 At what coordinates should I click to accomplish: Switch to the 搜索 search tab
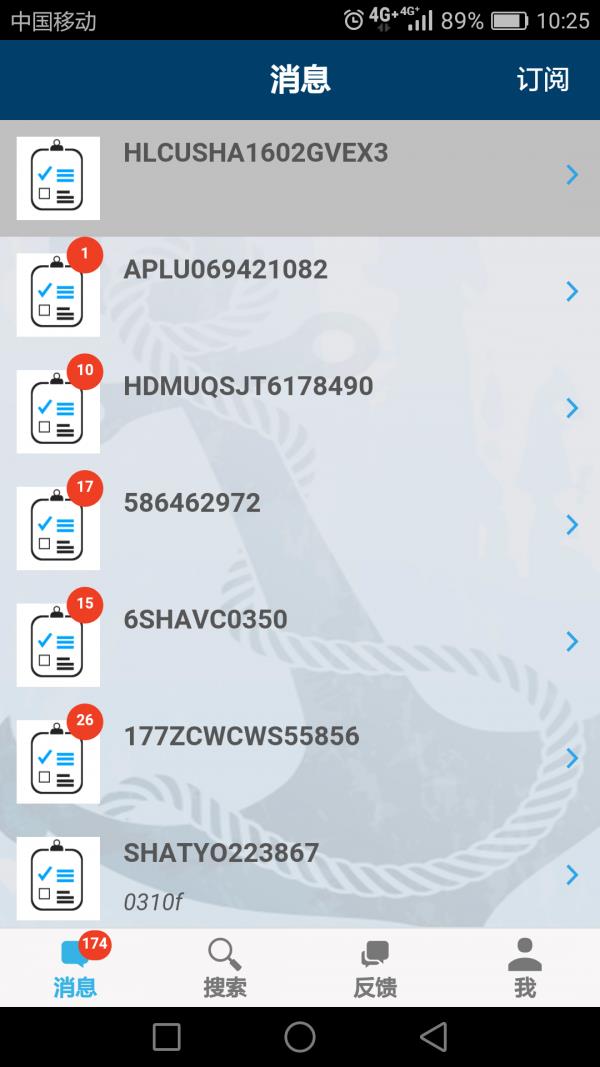coord(224,968)
